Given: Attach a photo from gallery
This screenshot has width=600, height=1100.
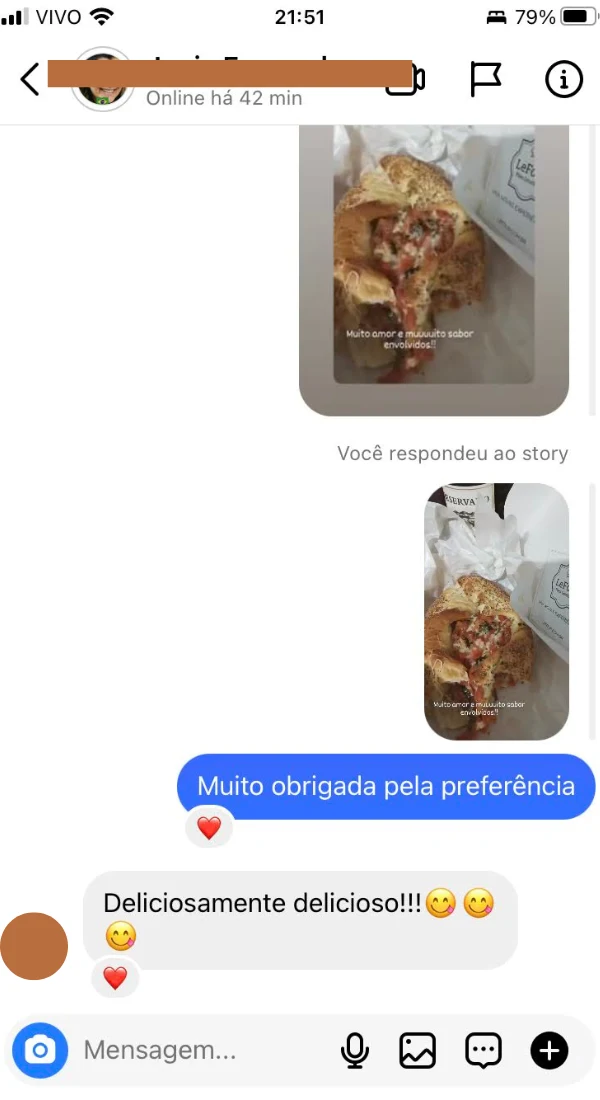Looking at the screenshot, I should (x=418, y=1050).
